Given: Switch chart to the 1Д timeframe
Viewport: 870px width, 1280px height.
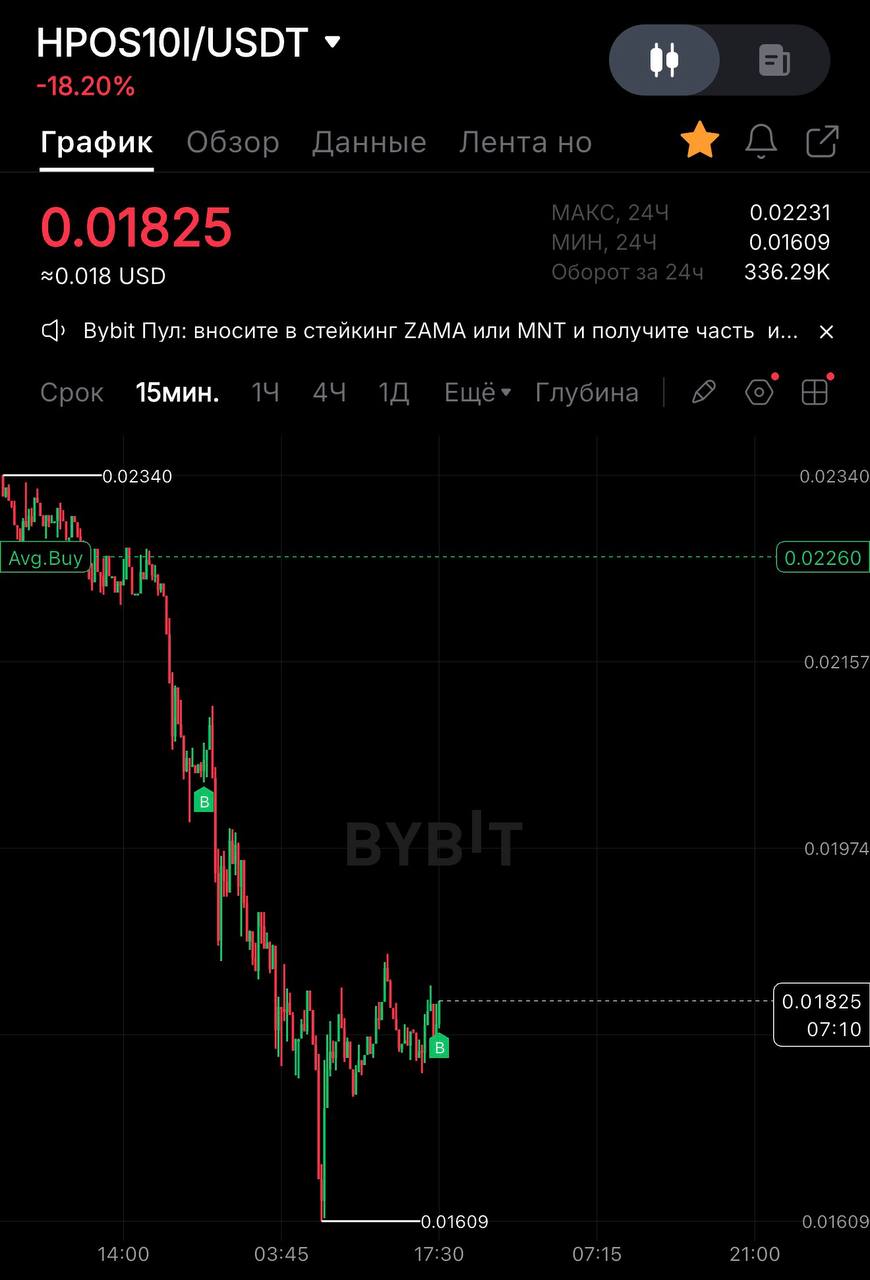Looking at the screenshot, I should click(x=394, y=393).
